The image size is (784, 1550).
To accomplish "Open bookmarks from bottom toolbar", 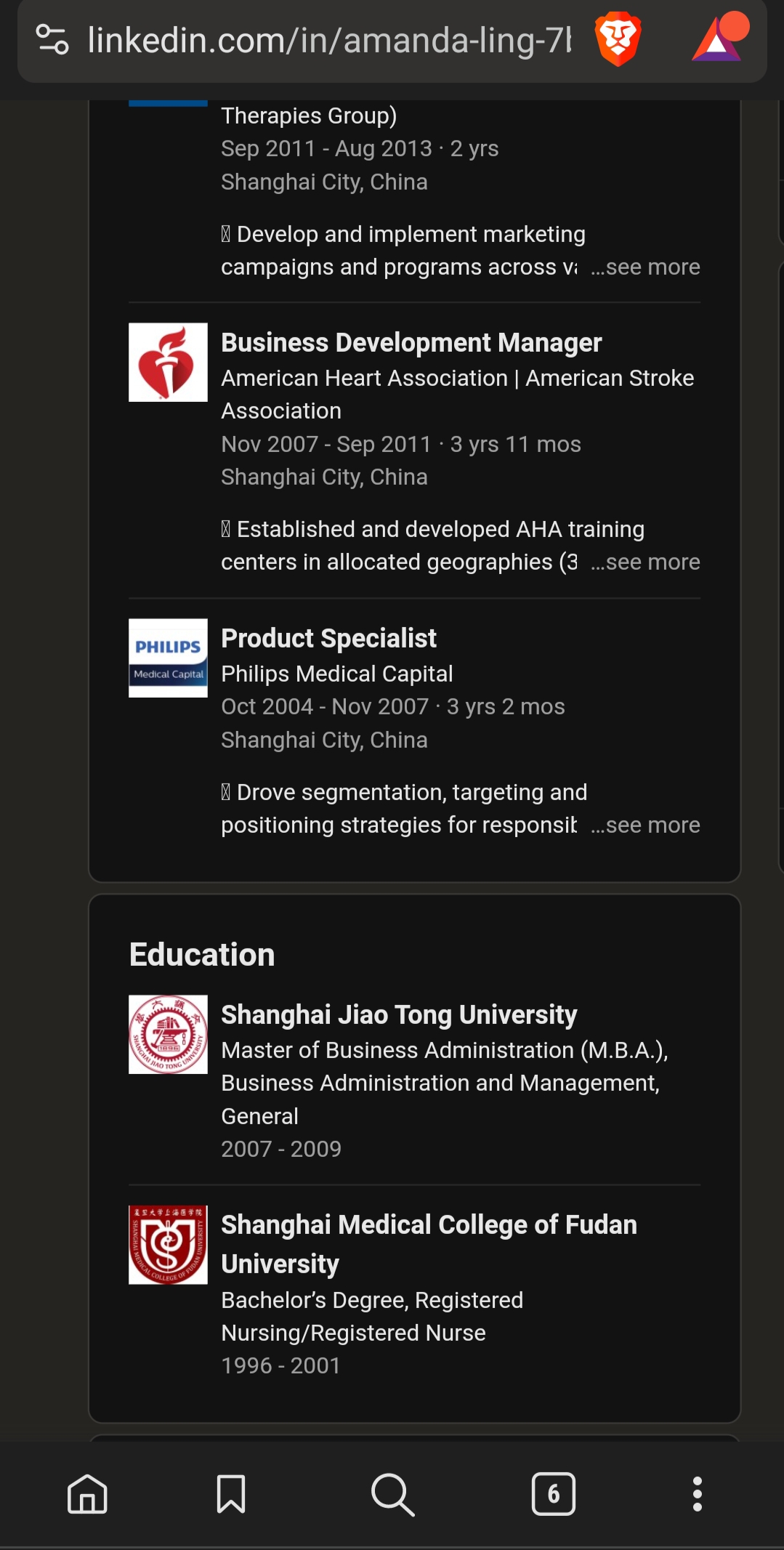I will [x=231, y=1494].
